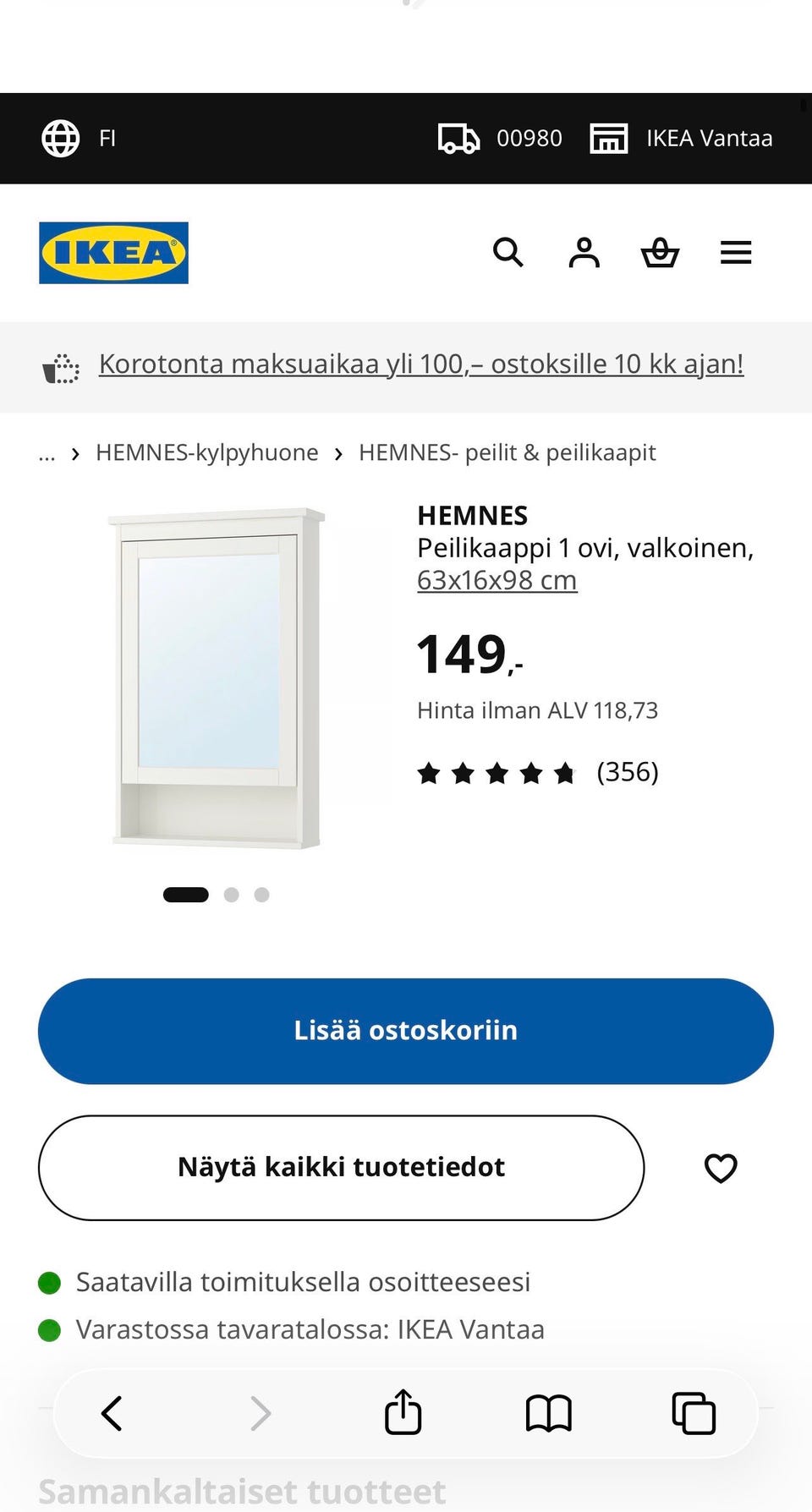The height and width of the screenshot is (1512, 812).
Task: Open the hamburger menu
Action: [x=736, y=252]
